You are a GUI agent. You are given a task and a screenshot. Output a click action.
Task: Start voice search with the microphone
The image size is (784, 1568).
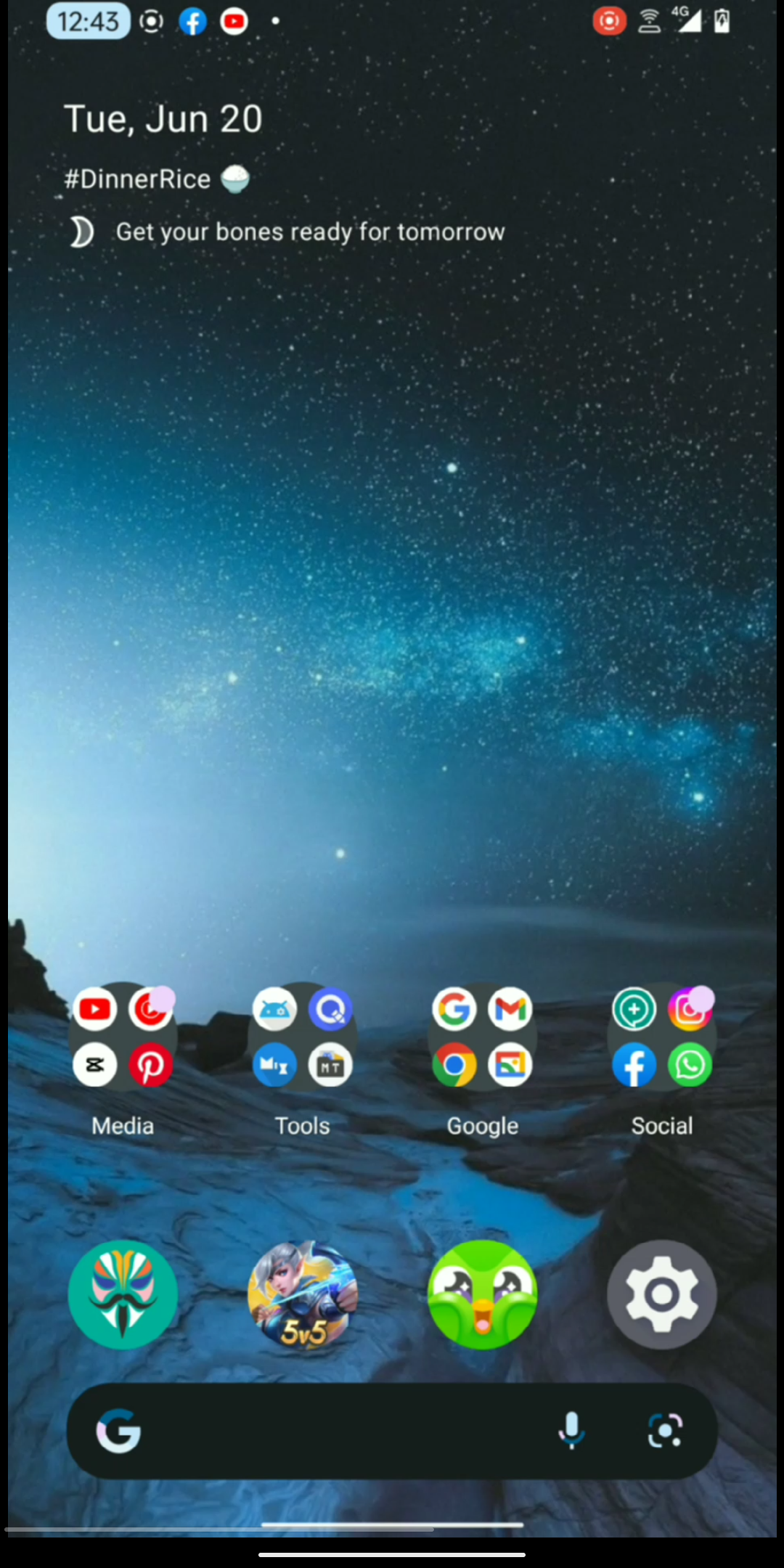pos(571,1431)
